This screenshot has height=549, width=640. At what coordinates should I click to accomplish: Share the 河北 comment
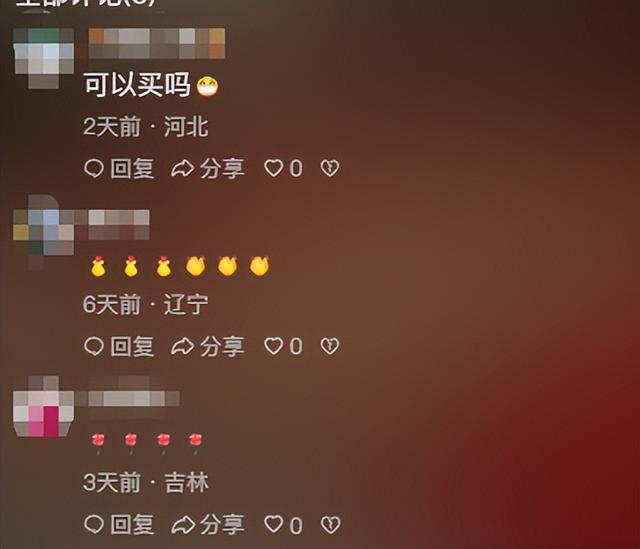(208, 168)
